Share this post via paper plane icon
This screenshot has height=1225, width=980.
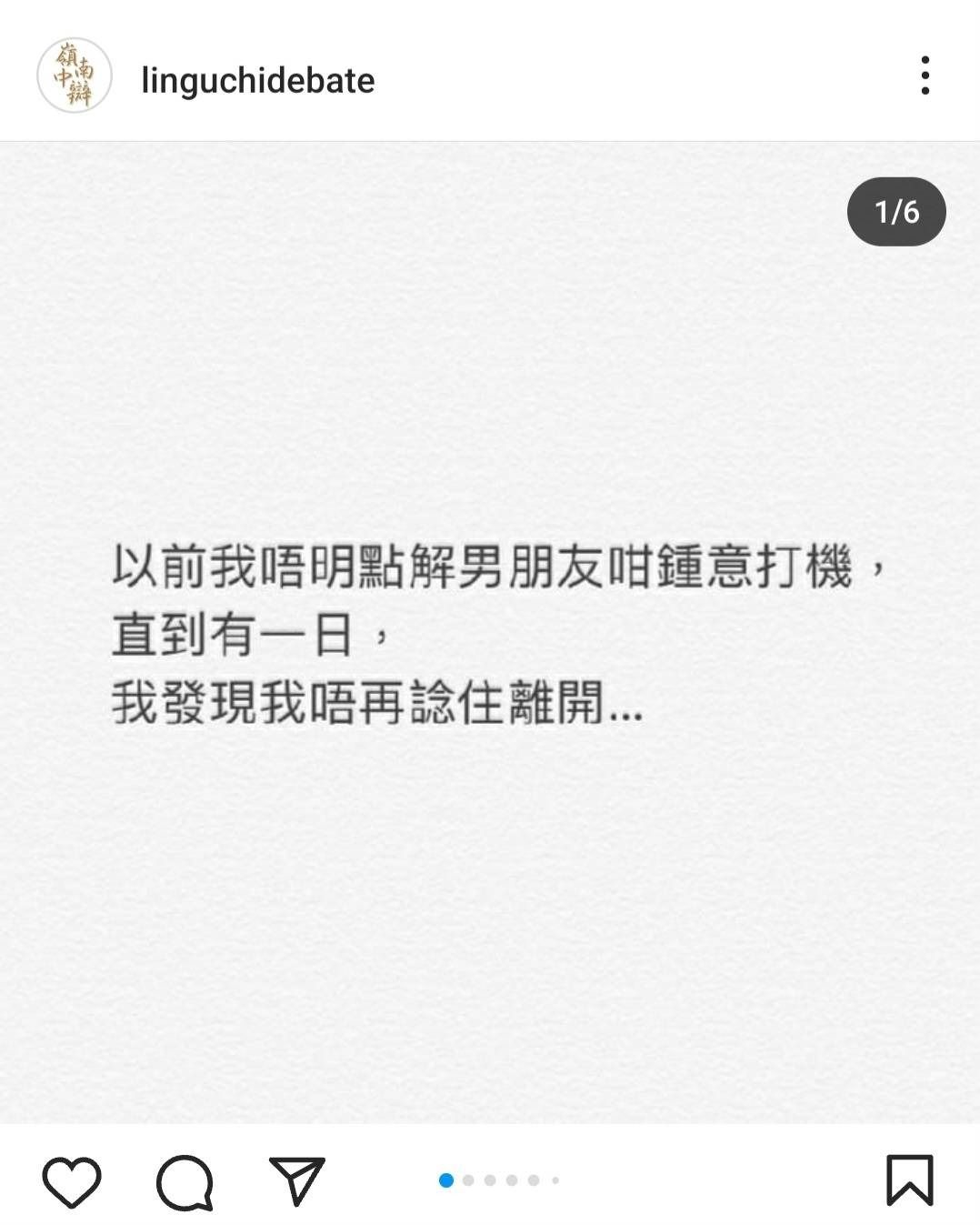297,1181
